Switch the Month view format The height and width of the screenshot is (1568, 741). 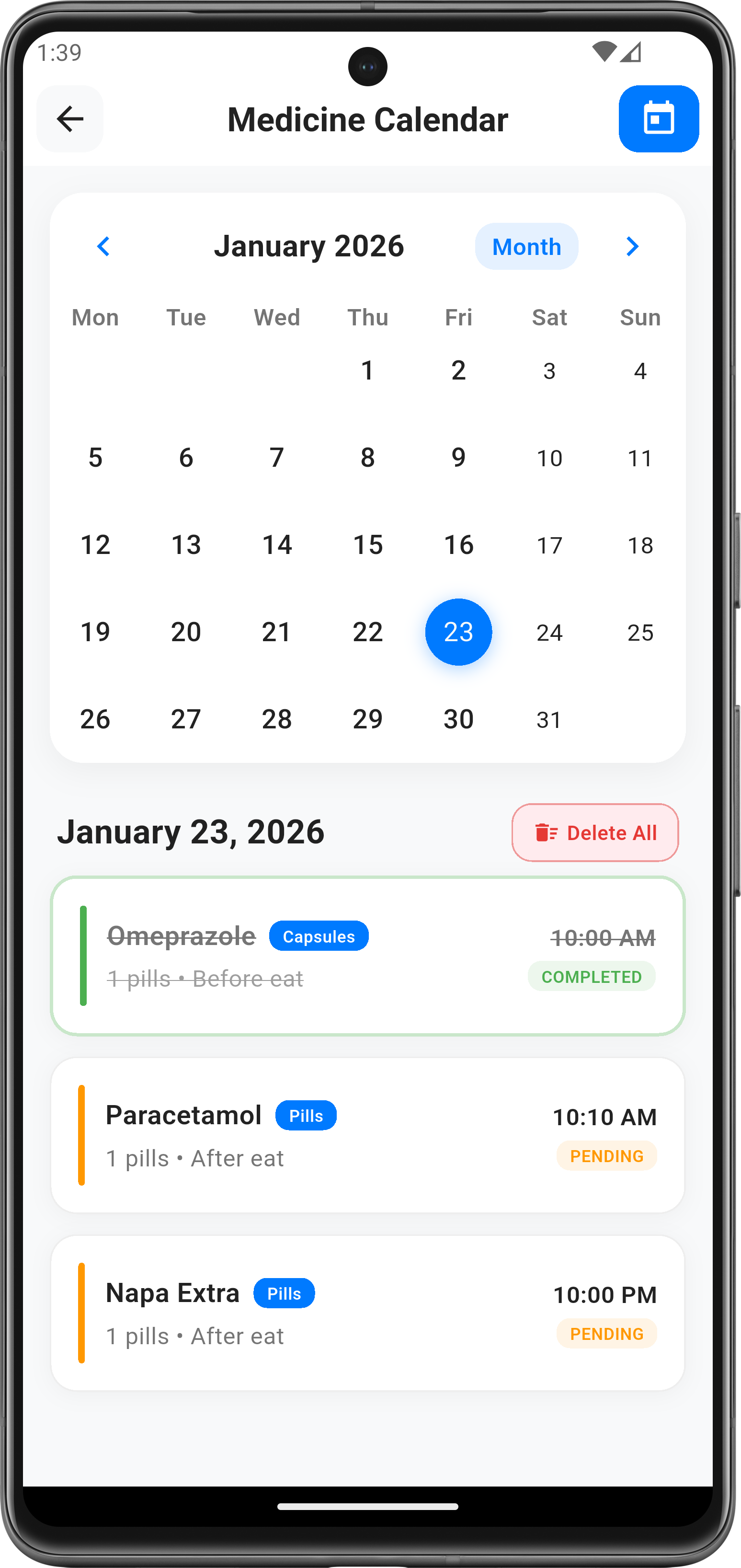[526, 246]
